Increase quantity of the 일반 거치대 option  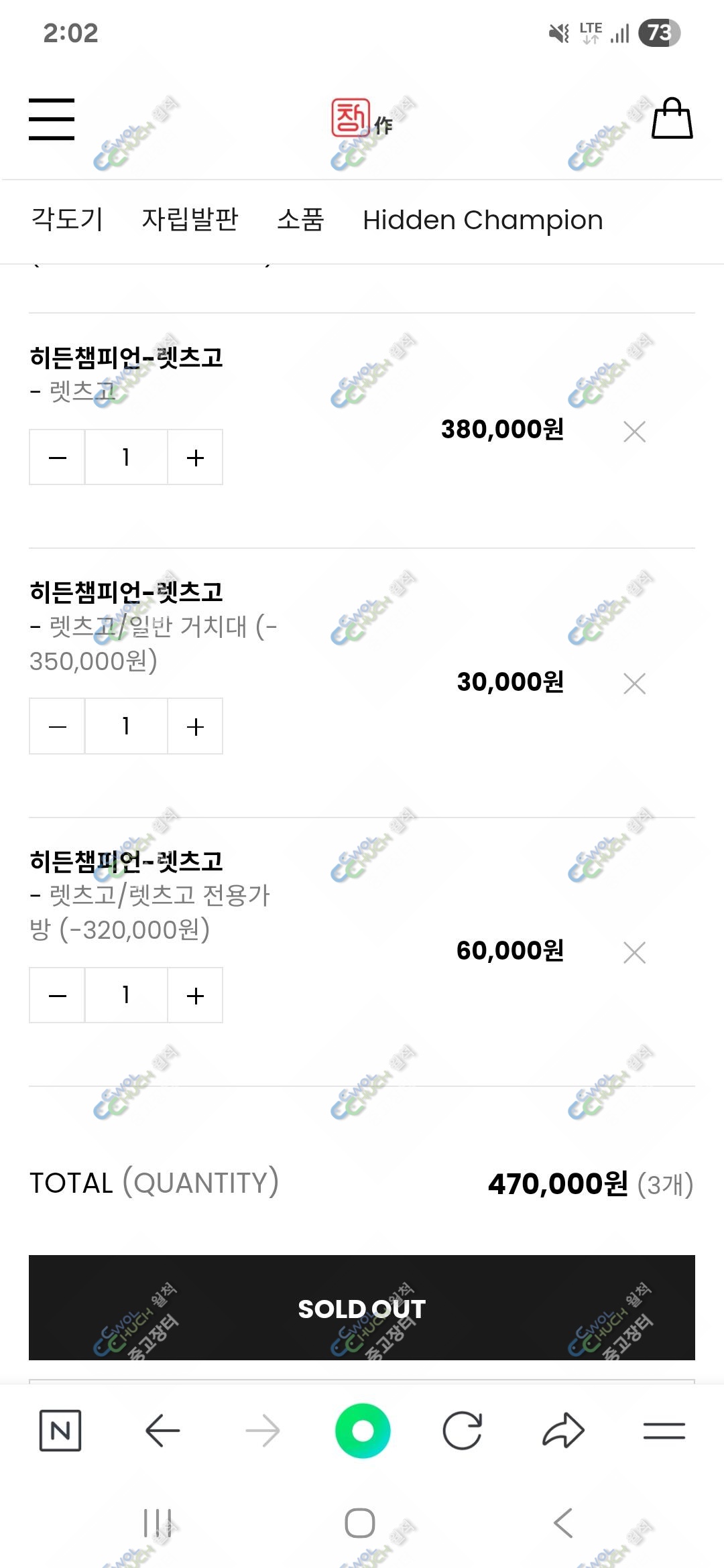coord(195,726)
